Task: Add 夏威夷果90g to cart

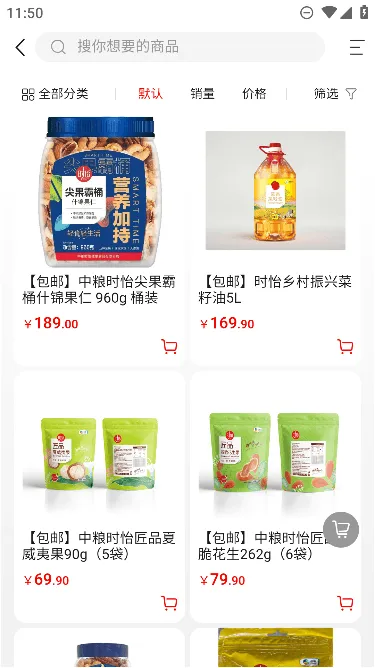Action: (169, 603)
